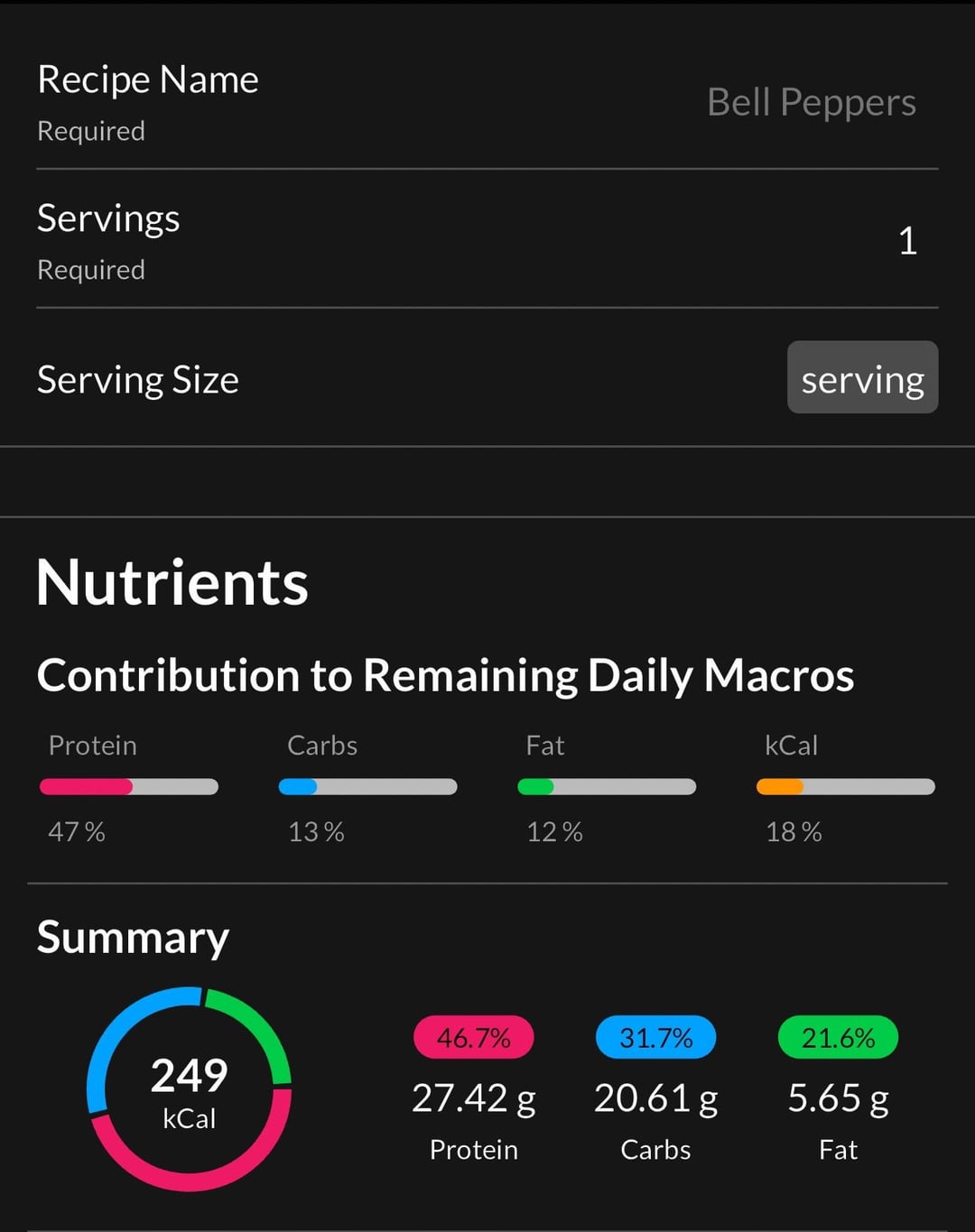Edit the Recipe Name field
The width and height of the screenshot is (975, 1232).
pyautogui.click(x=810, y=102)
